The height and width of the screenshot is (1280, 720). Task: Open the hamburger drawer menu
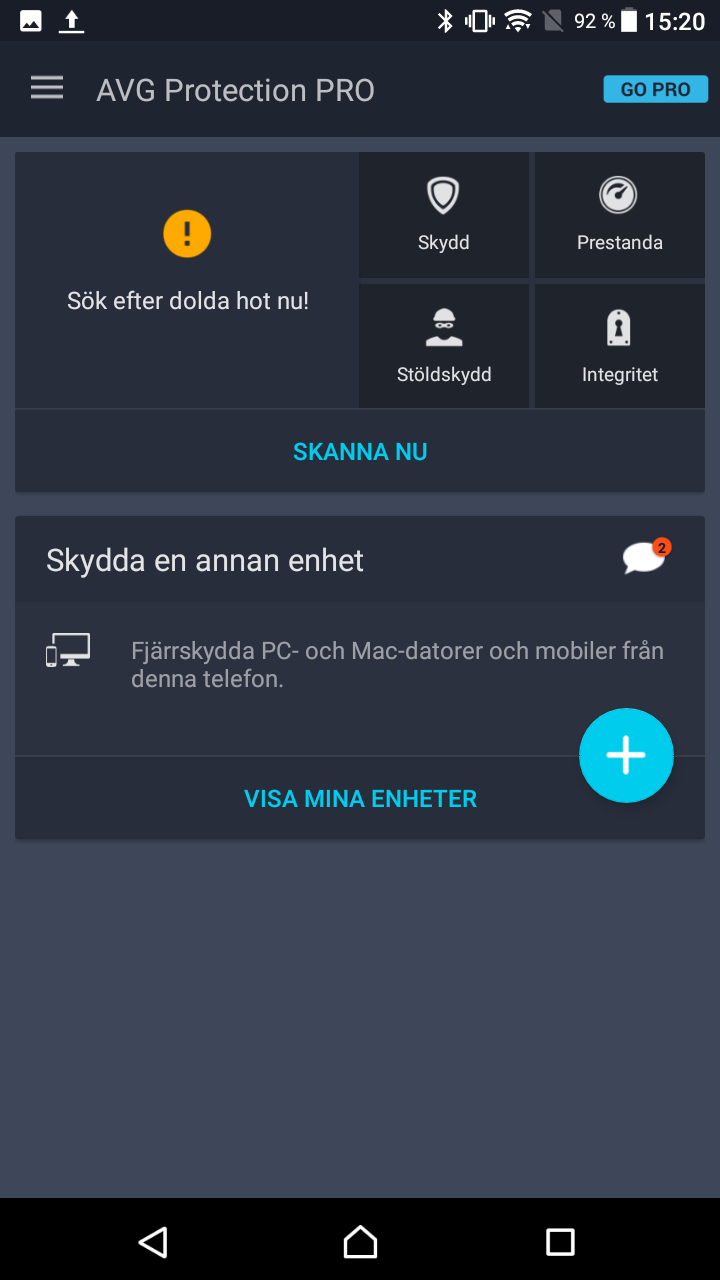coord(47,89)
